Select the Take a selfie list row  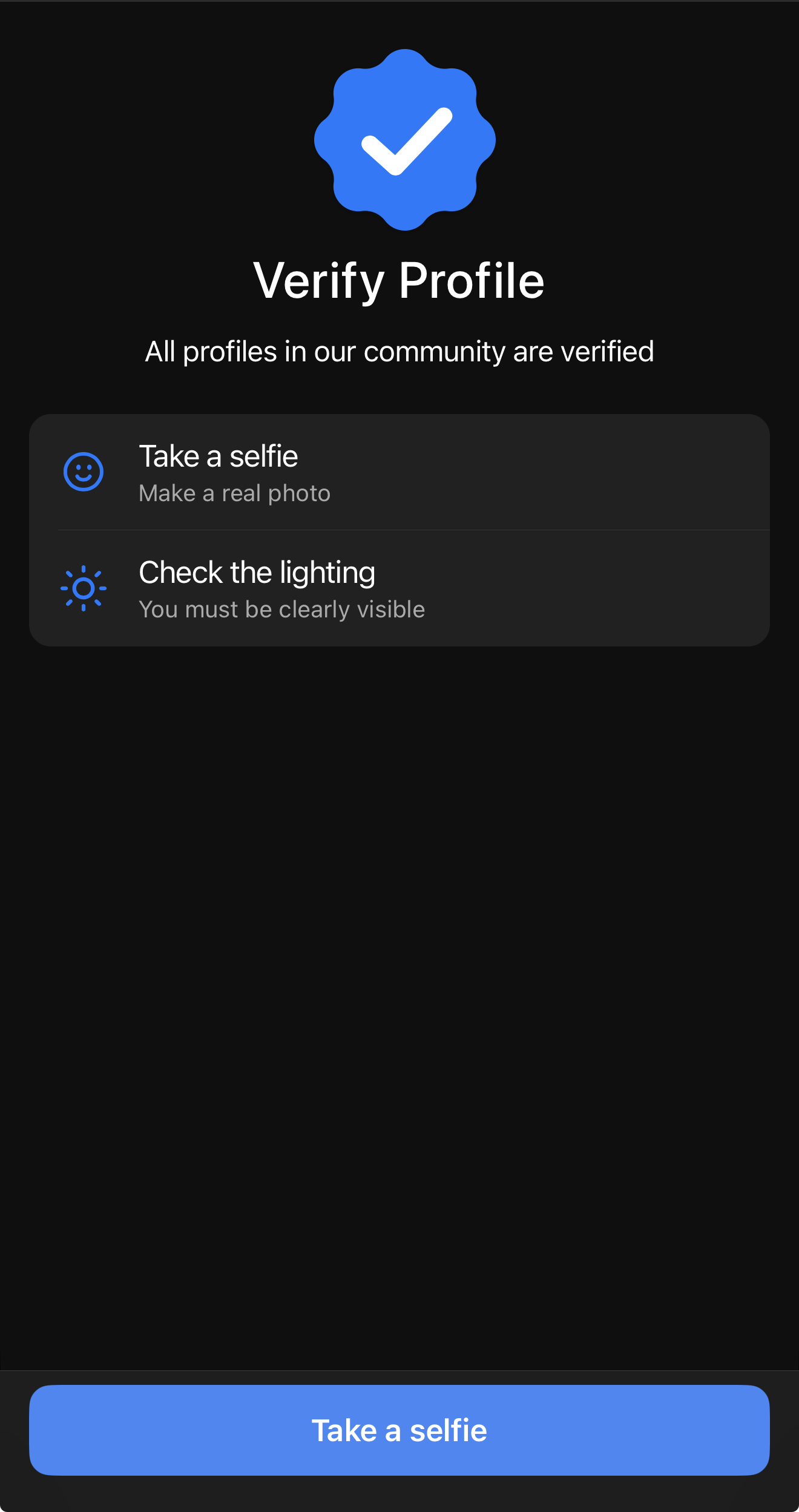click(x=399, y=472)
